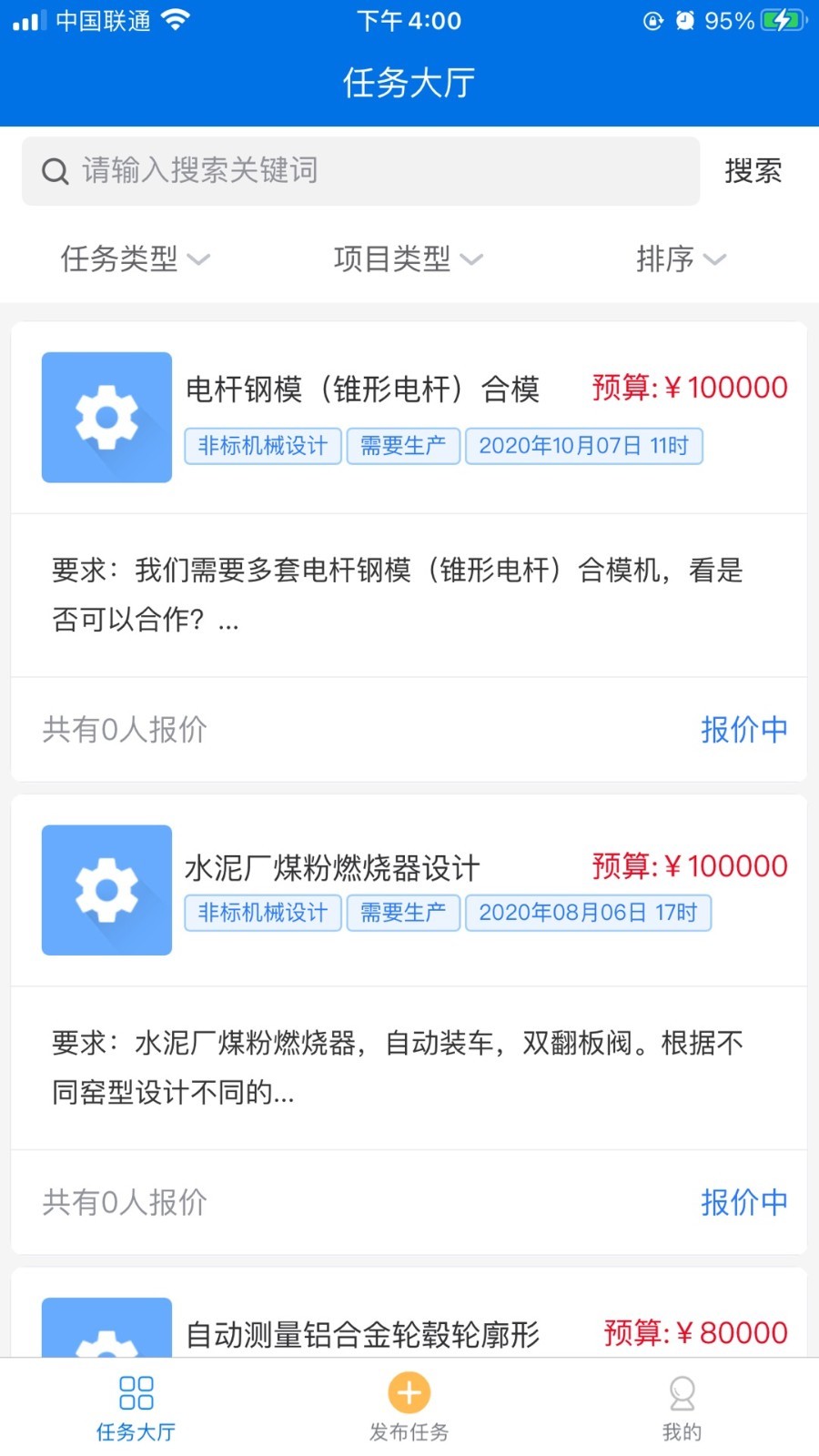
Task: Expand the 项目类型 filter dropdown
Action: click(x=408, y=259)
